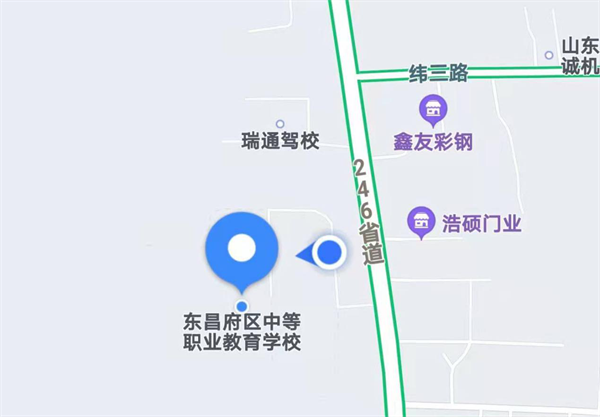Select the 东昌府区中等职业教育学校 location pin

click(x=241, y=250)
